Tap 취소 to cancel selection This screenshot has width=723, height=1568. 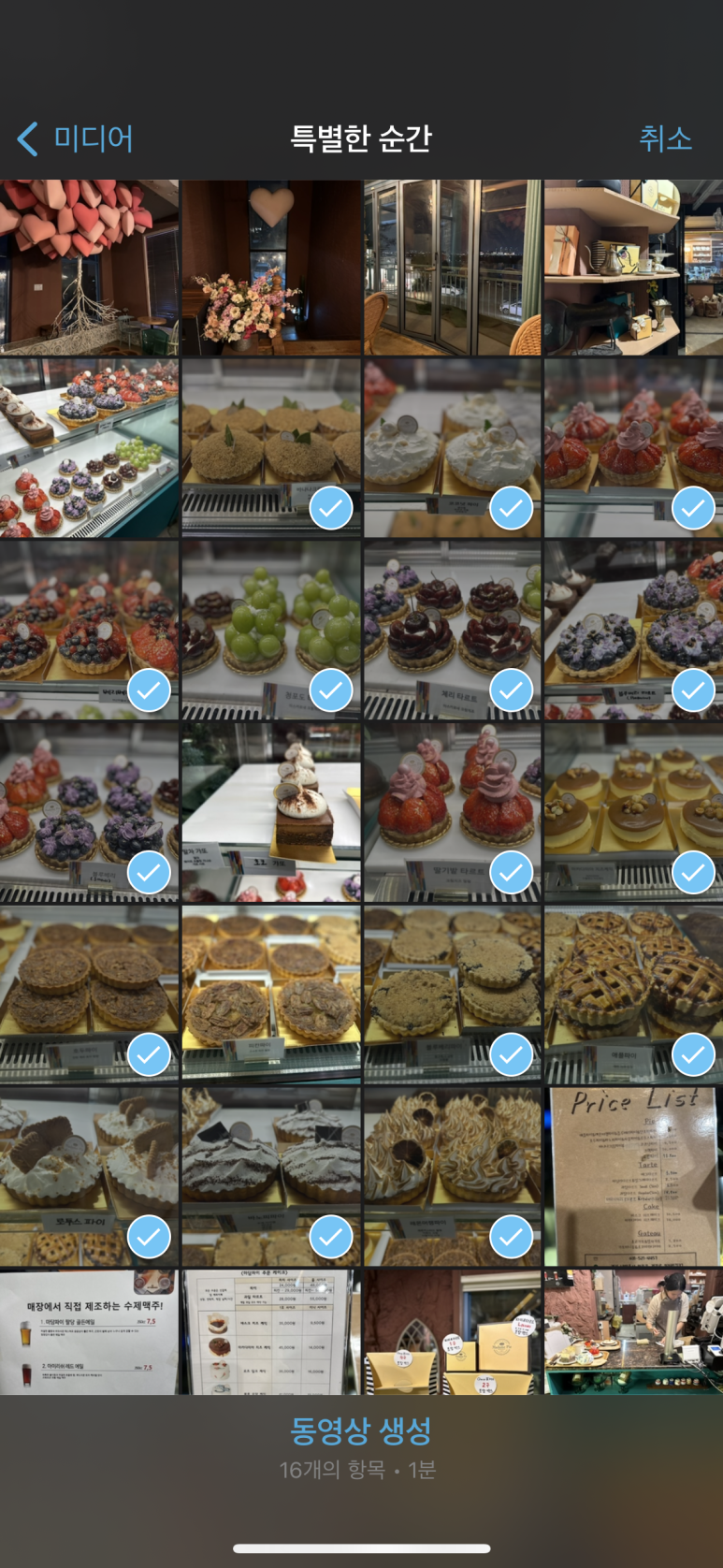click(665, 138)
